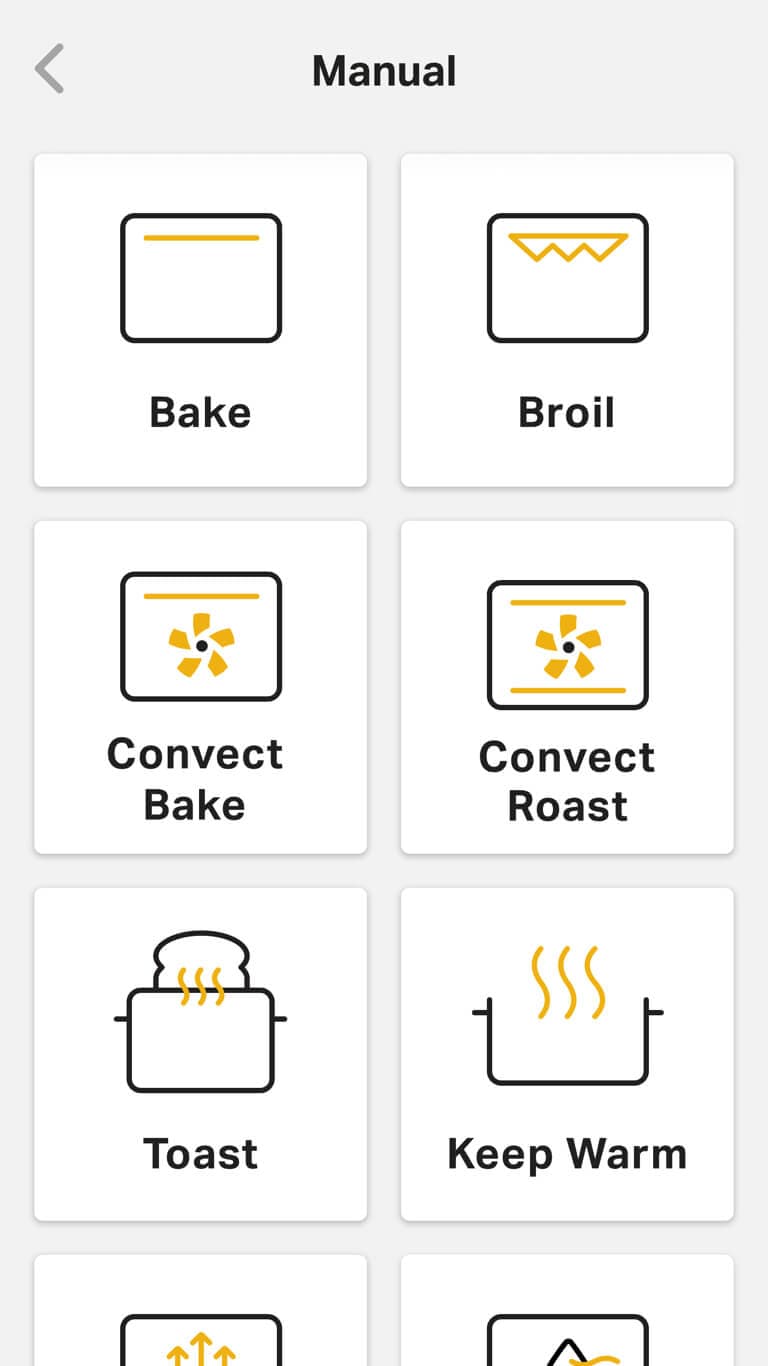Choose the Broil mode card
This screenshot has width=768, height=1366.
[567, 320]
